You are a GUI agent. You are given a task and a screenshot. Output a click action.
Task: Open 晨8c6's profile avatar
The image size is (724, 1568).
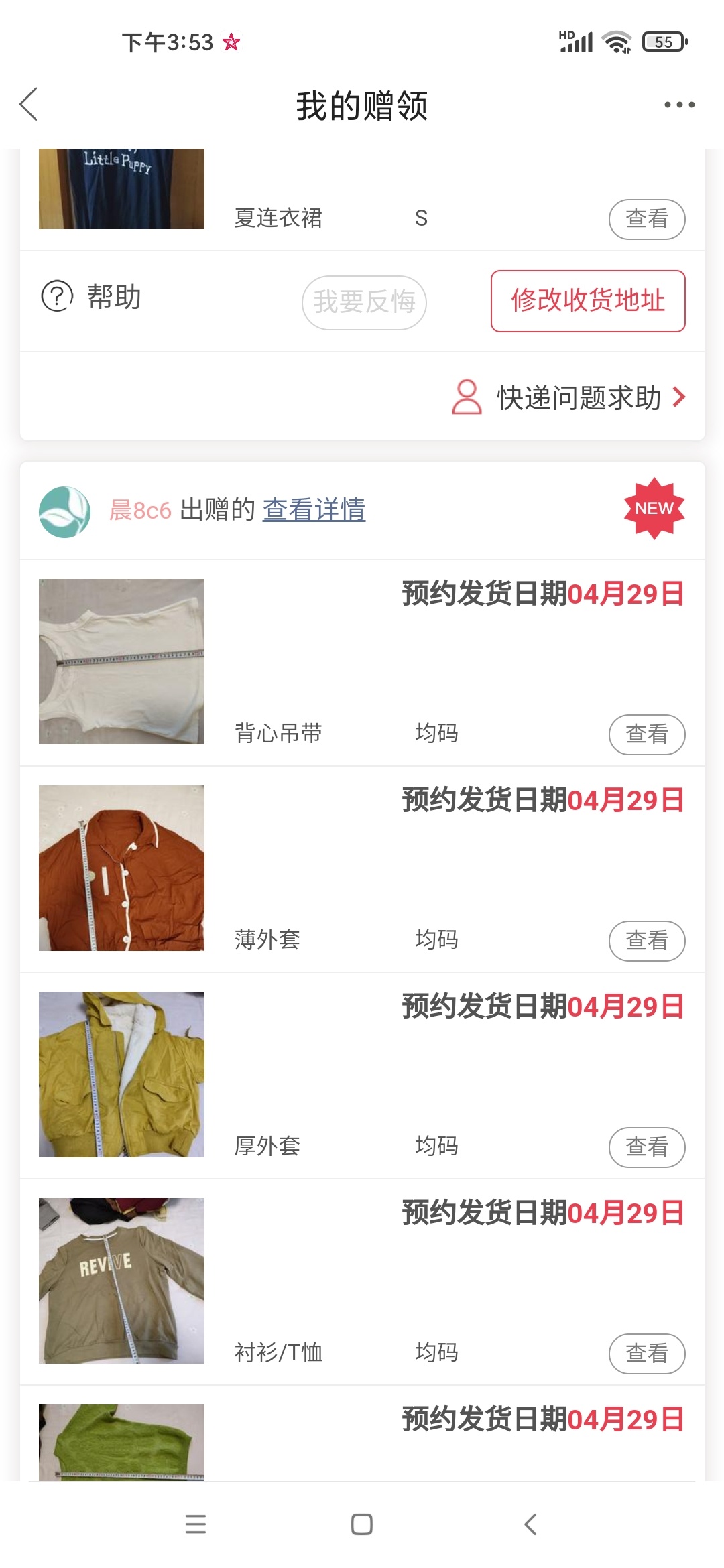click(64, 511)
